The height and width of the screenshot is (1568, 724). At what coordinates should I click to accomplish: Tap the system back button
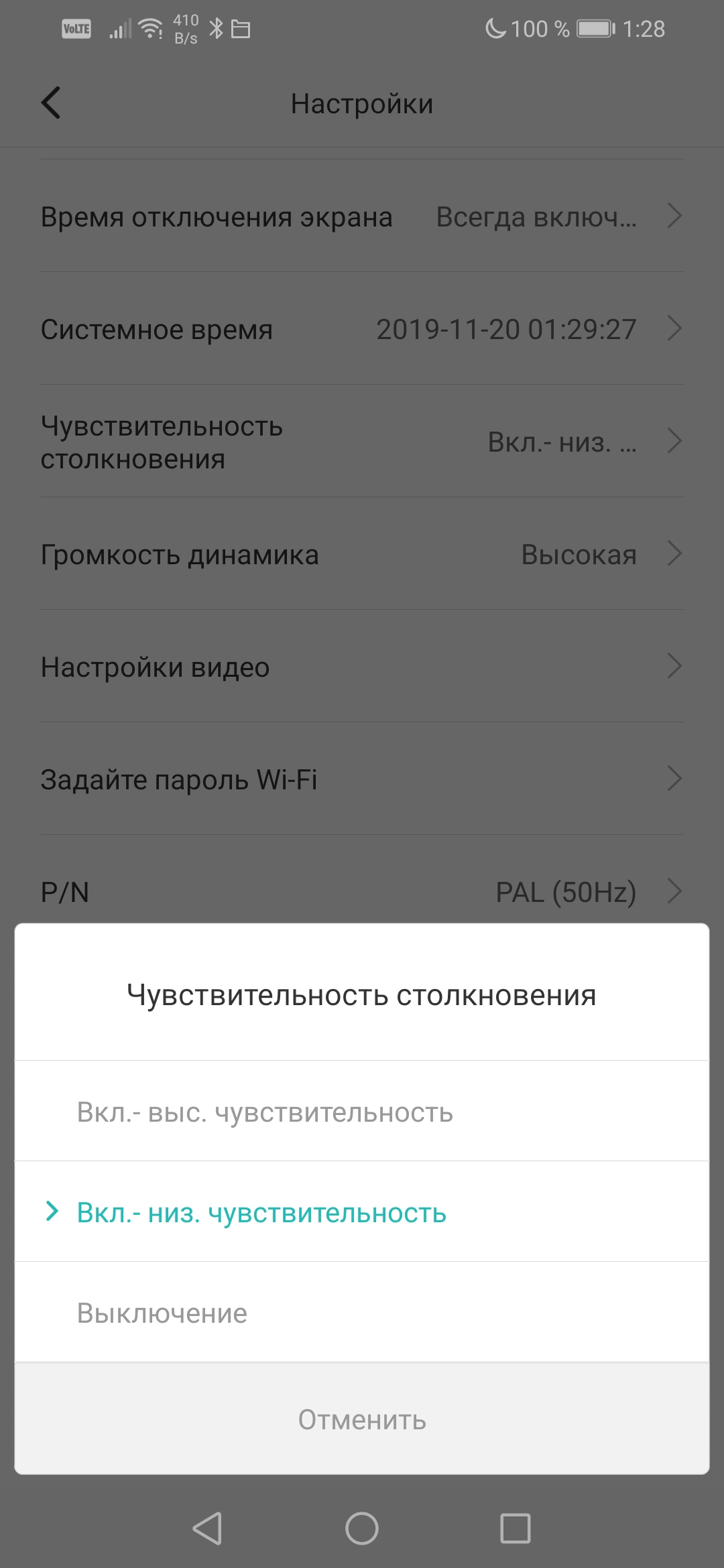(207, 1528)
